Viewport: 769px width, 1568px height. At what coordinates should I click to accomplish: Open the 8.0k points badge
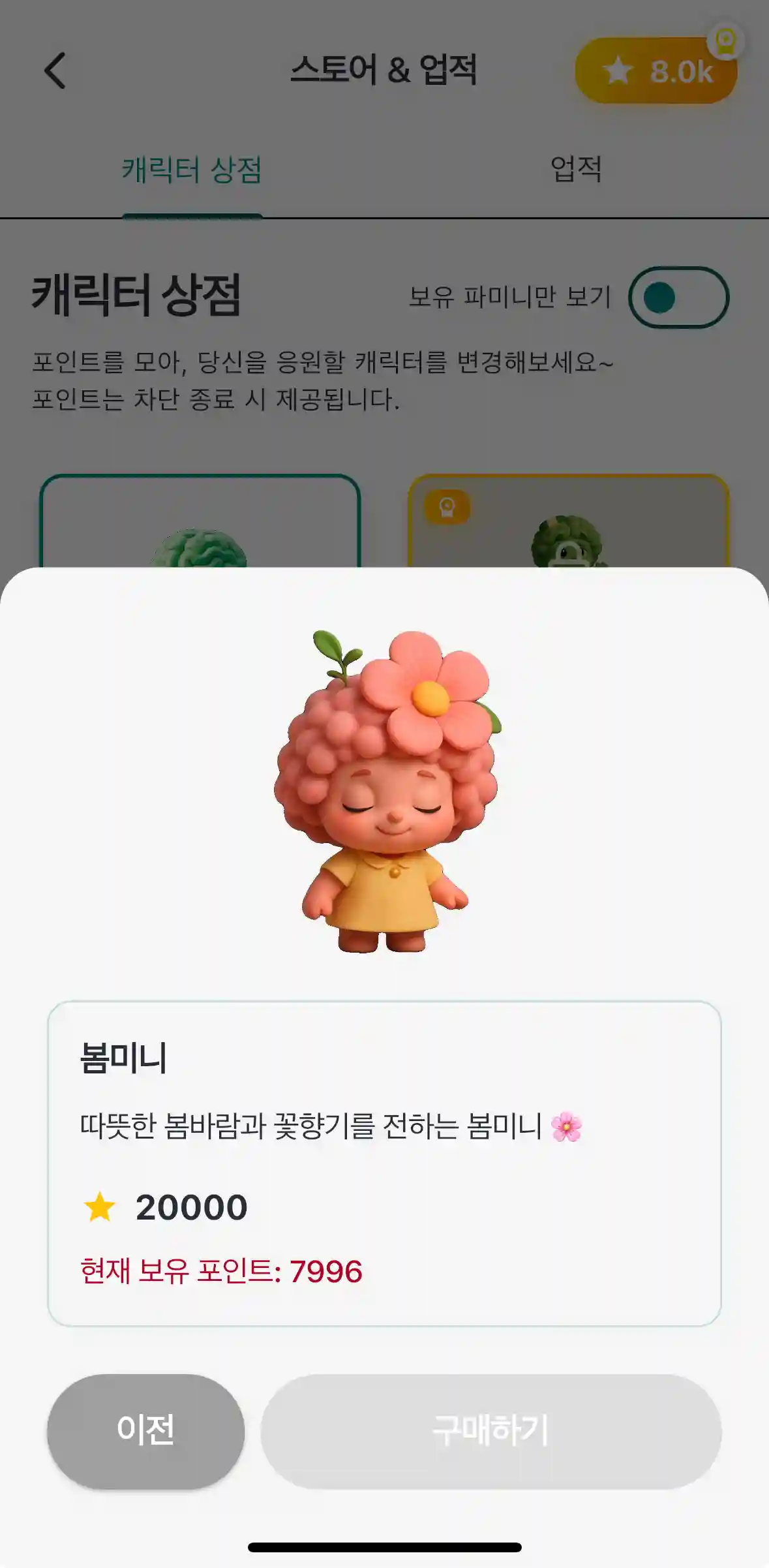click(656, 70)
